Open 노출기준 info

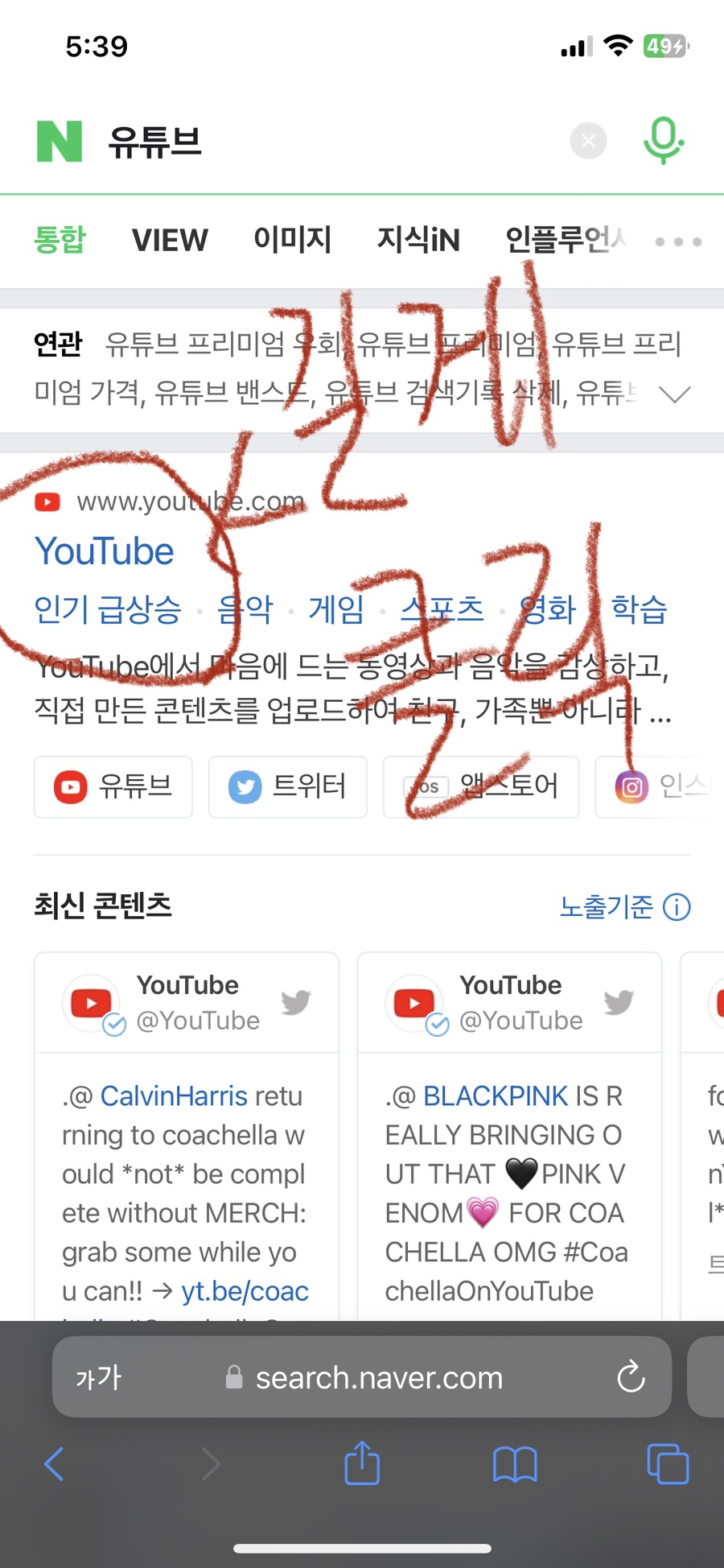625,907
